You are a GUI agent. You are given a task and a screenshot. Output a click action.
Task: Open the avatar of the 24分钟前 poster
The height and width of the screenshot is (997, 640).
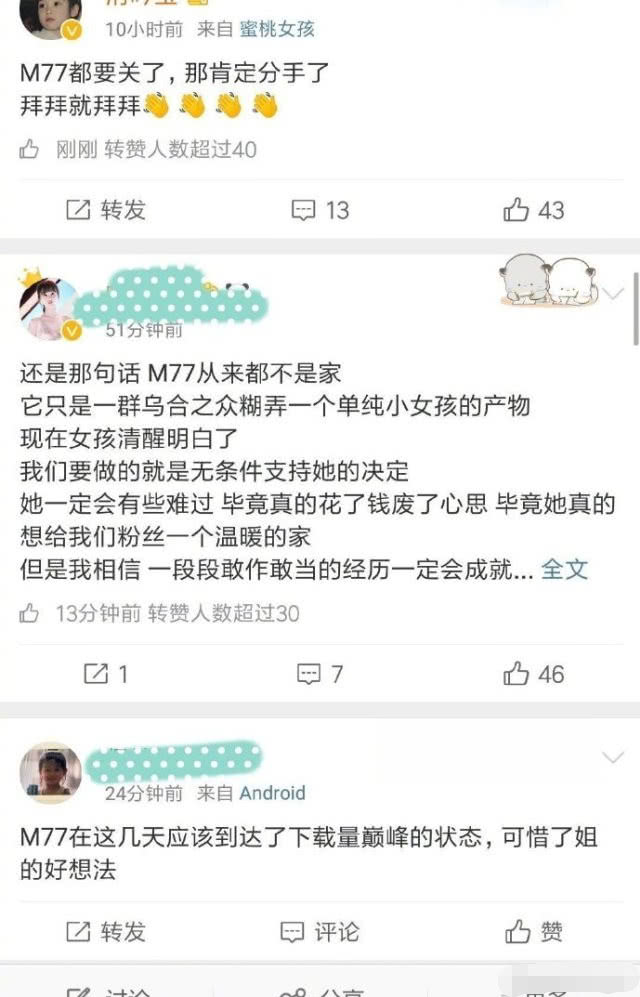50,772
